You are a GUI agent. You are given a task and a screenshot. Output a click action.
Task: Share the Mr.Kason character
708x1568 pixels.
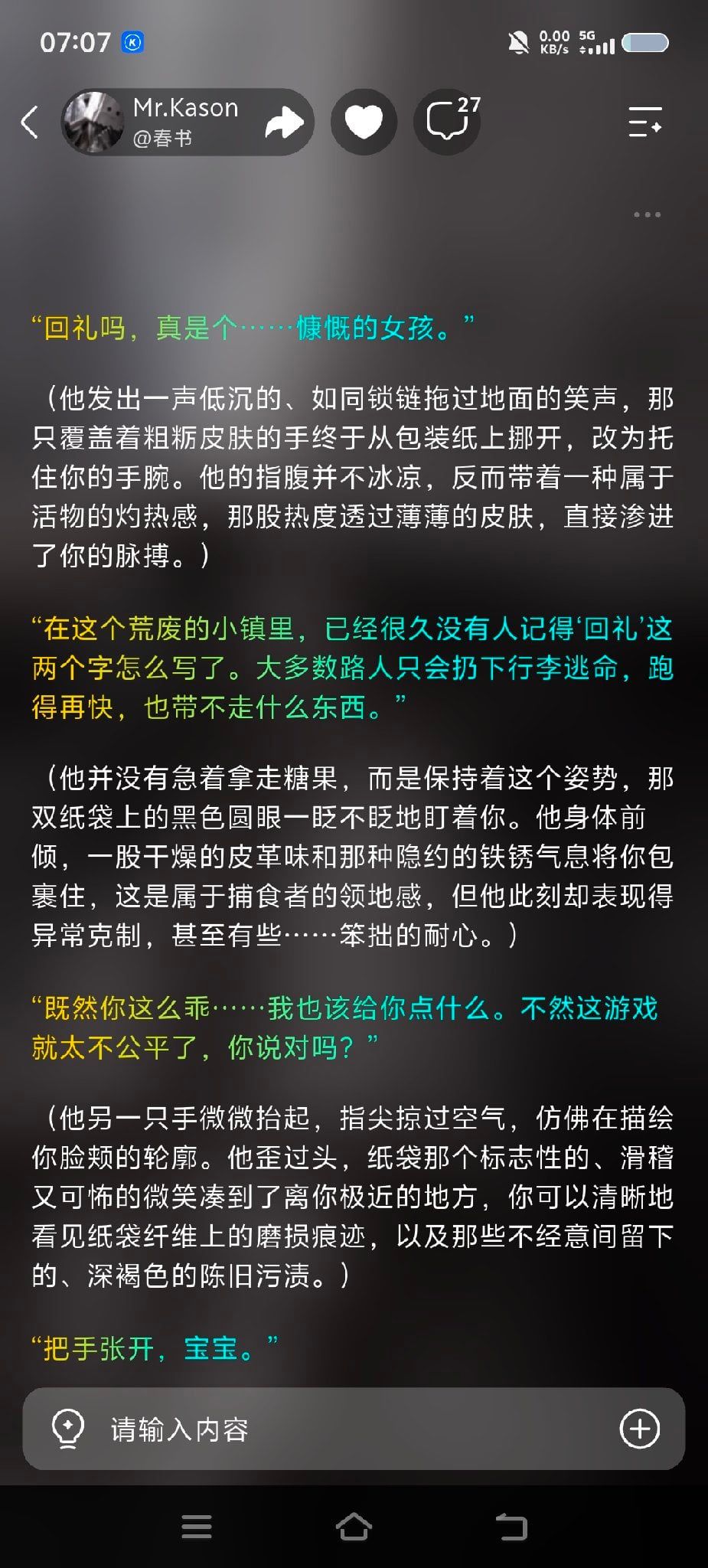285,122
